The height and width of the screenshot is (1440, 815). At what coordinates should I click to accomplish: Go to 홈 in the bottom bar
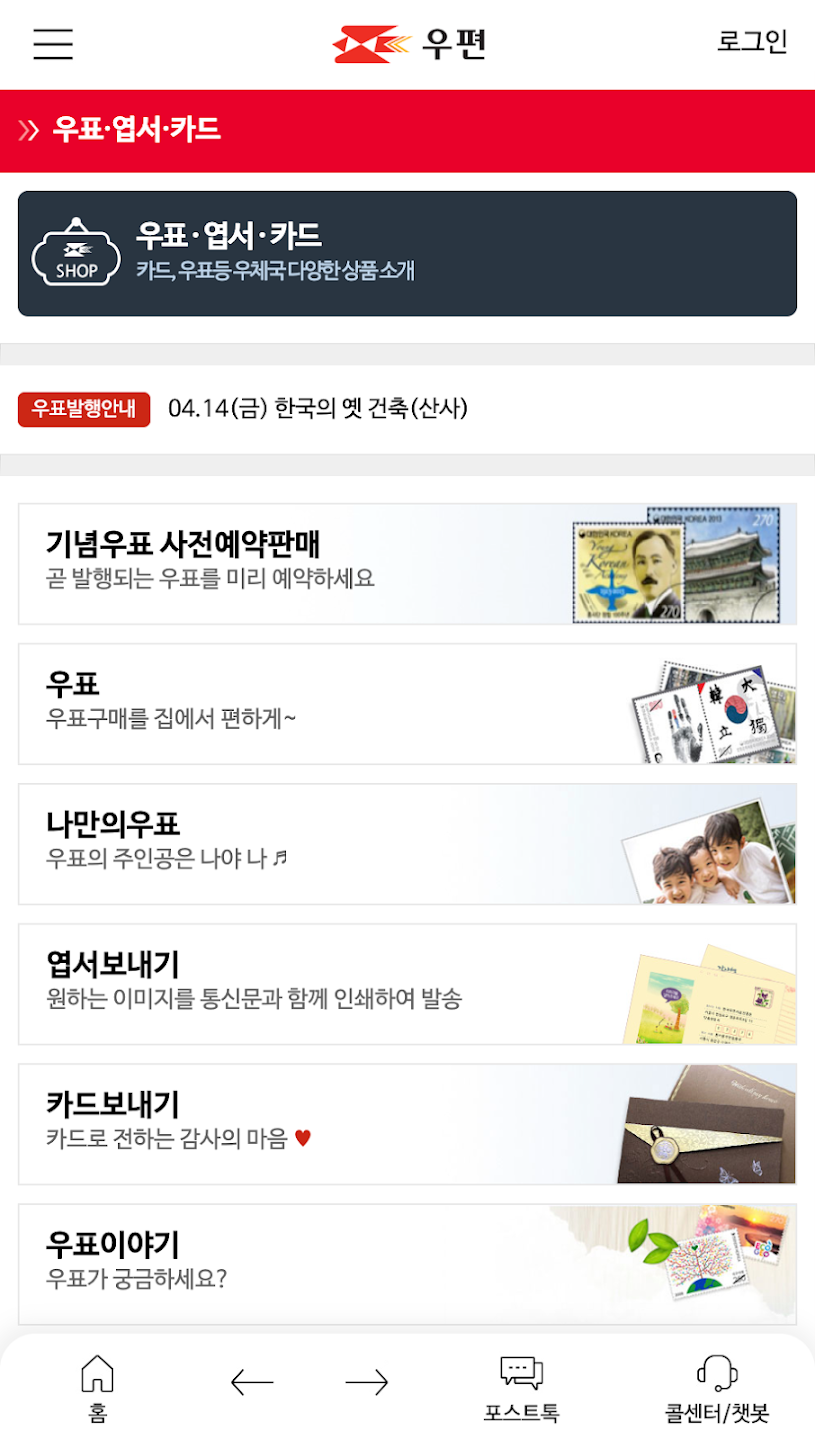97,1389
